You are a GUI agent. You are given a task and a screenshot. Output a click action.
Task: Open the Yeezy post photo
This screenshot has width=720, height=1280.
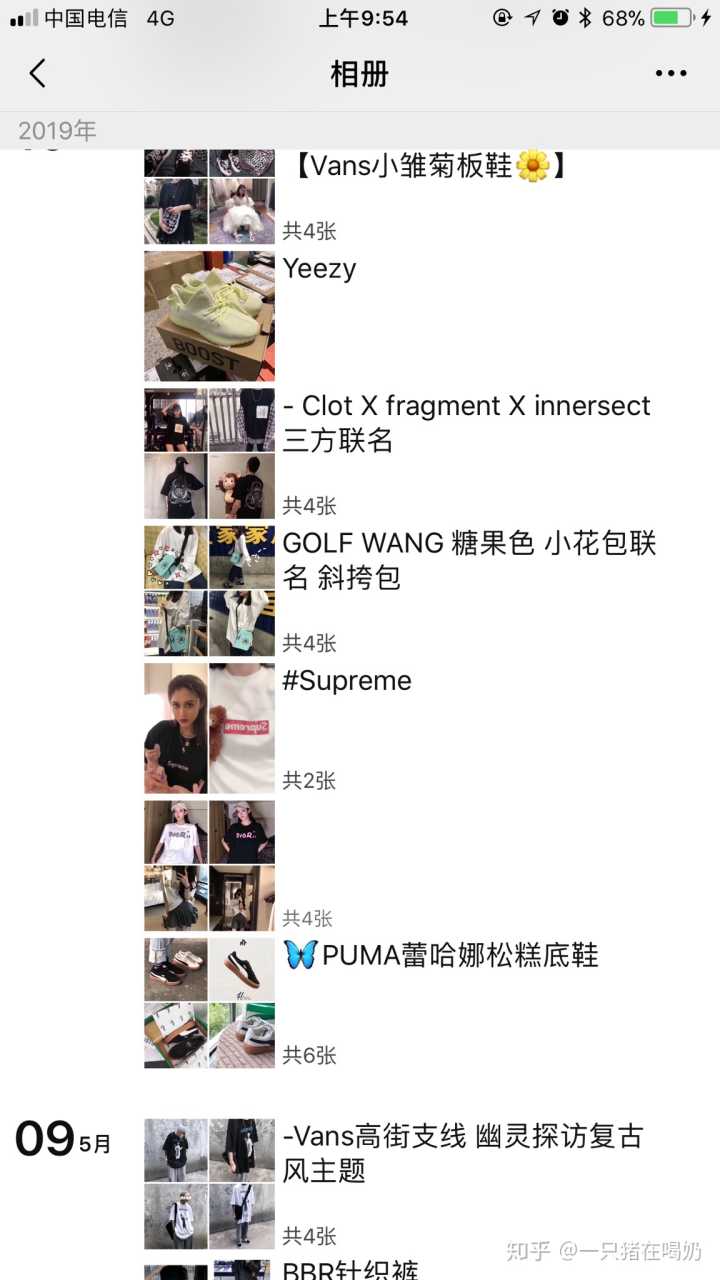coord(209,316)
